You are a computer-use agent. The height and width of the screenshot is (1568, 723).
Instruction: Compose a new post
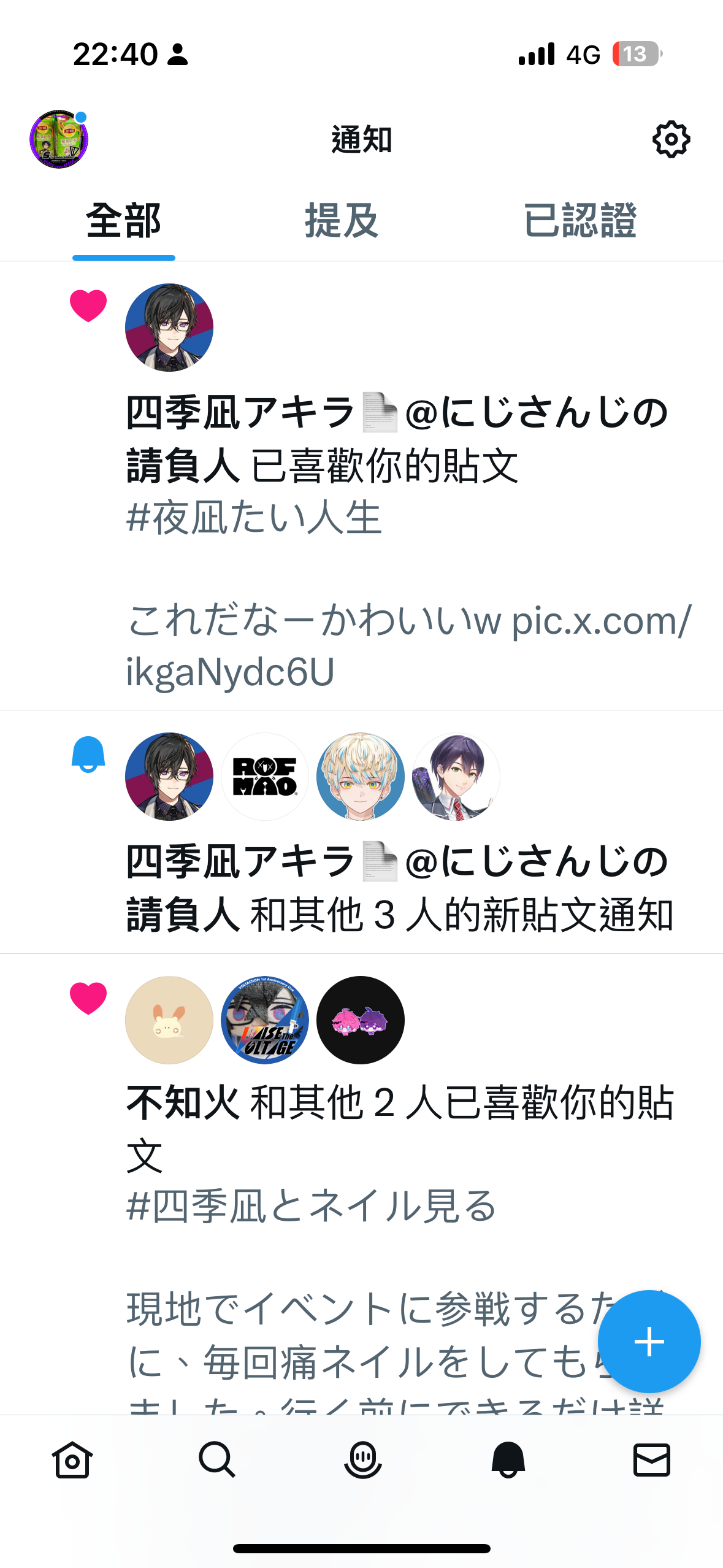[x=649, y=1342]
